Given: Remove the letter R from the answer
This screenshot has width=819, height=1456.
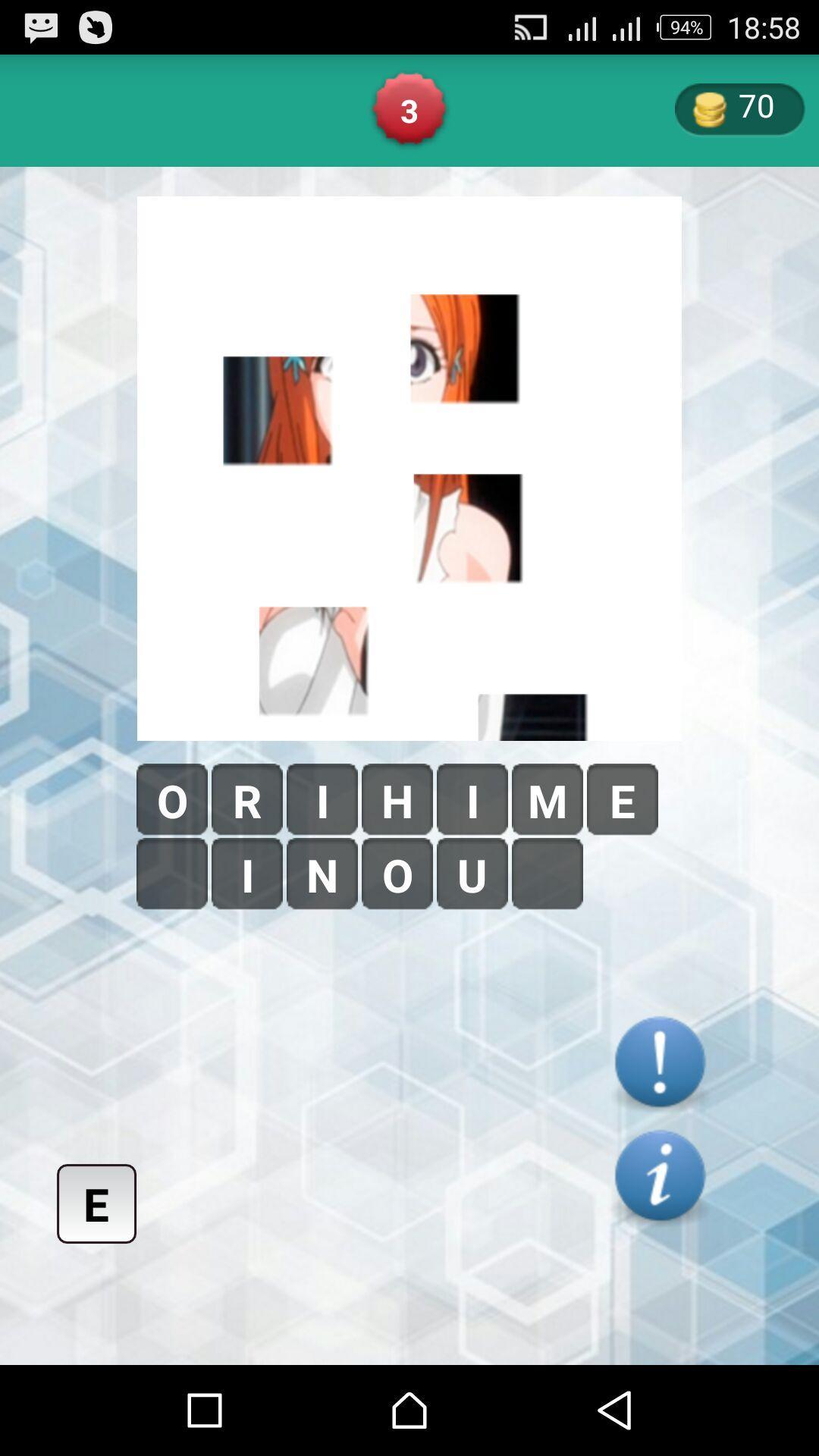Looking at the screenshot, I should tap(246, 799).
